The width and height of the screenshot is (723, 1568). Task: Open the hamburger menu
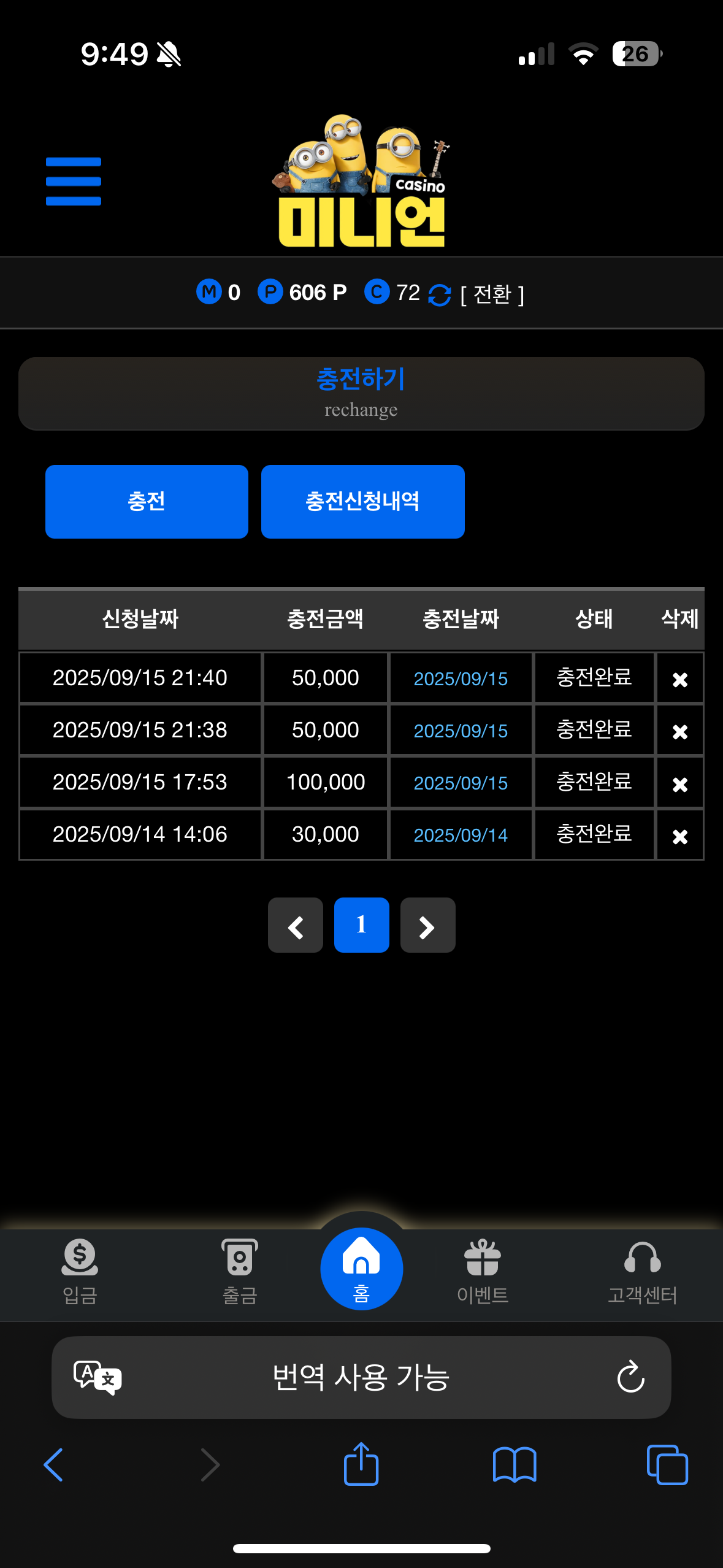click(x=73, y=182)
